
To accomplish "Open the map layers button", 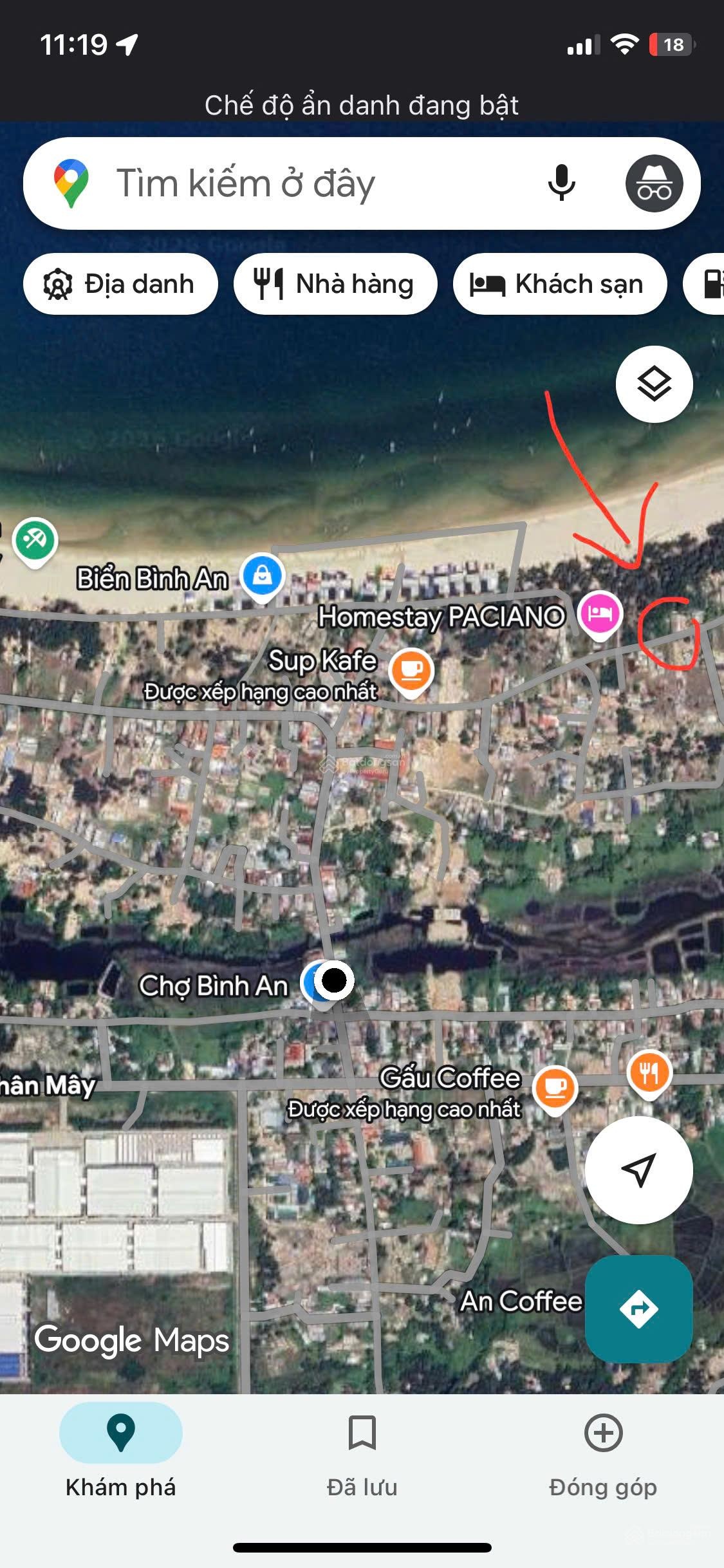I will pyautogui.click(x=654, y=384).
